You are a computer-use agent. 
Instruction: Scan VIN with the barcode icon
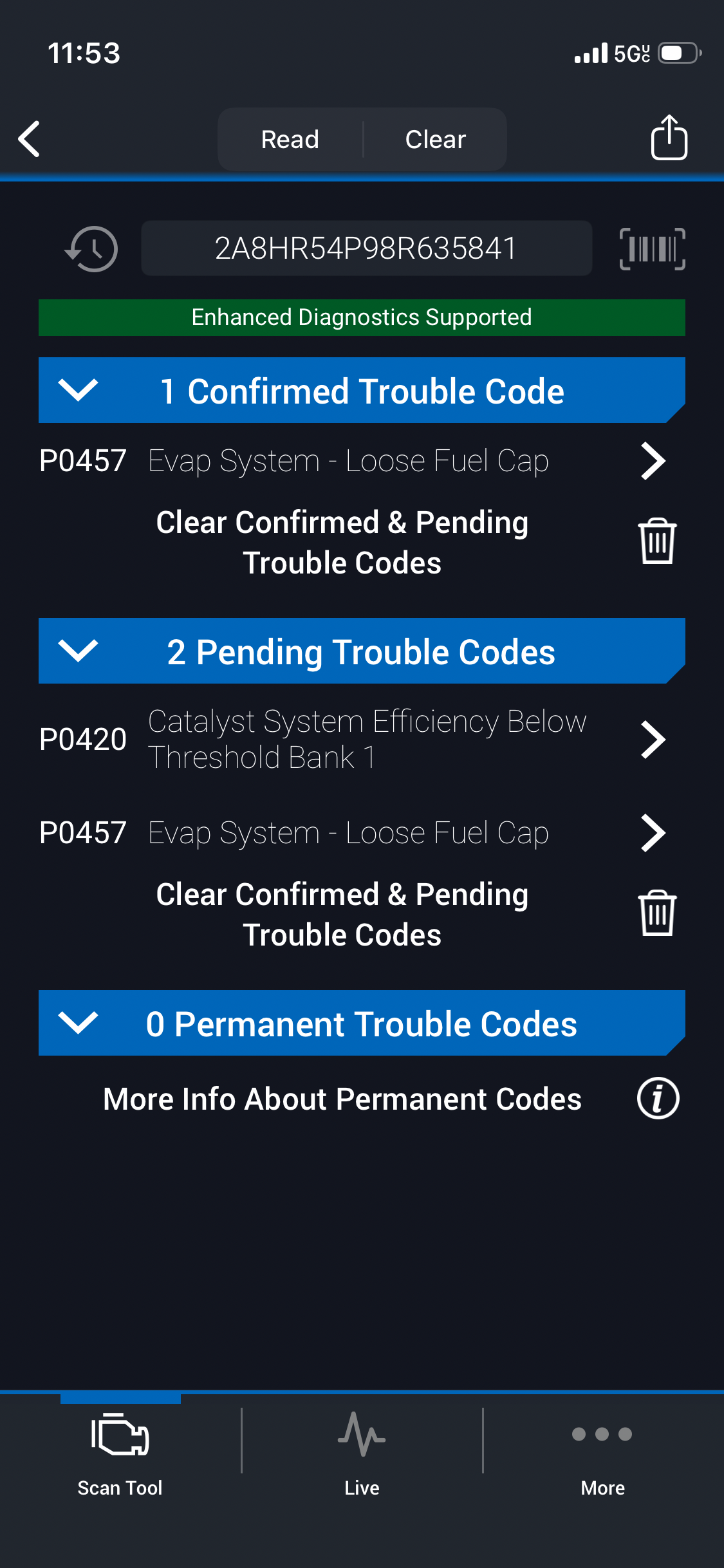pyautogui.click(x=652, y=249)
